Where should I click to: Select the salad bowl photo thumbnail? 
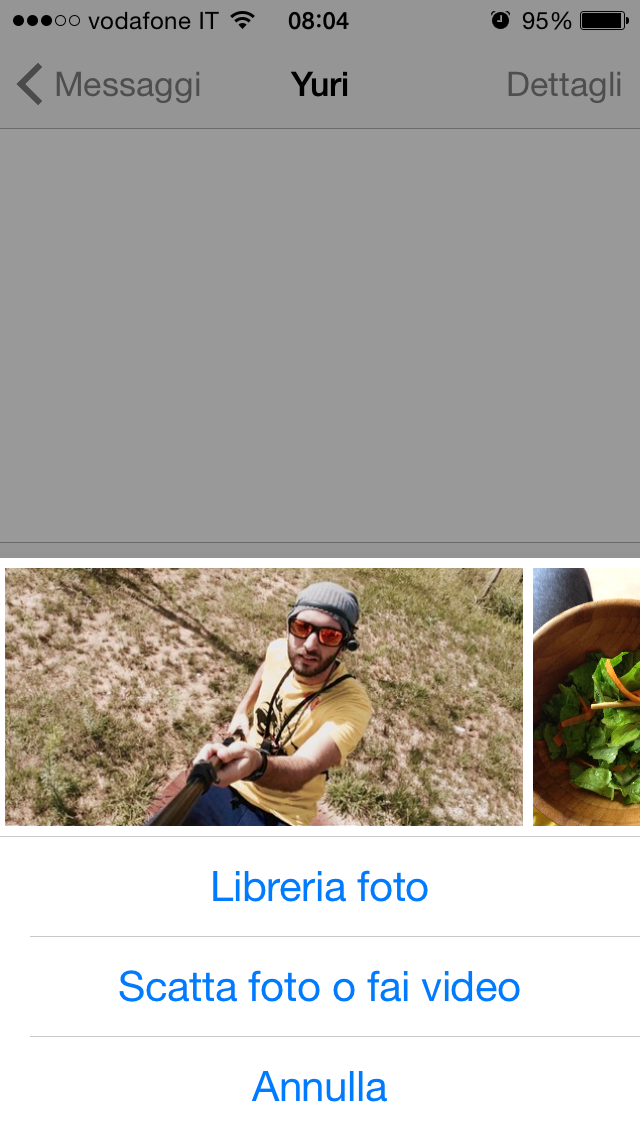587,697
